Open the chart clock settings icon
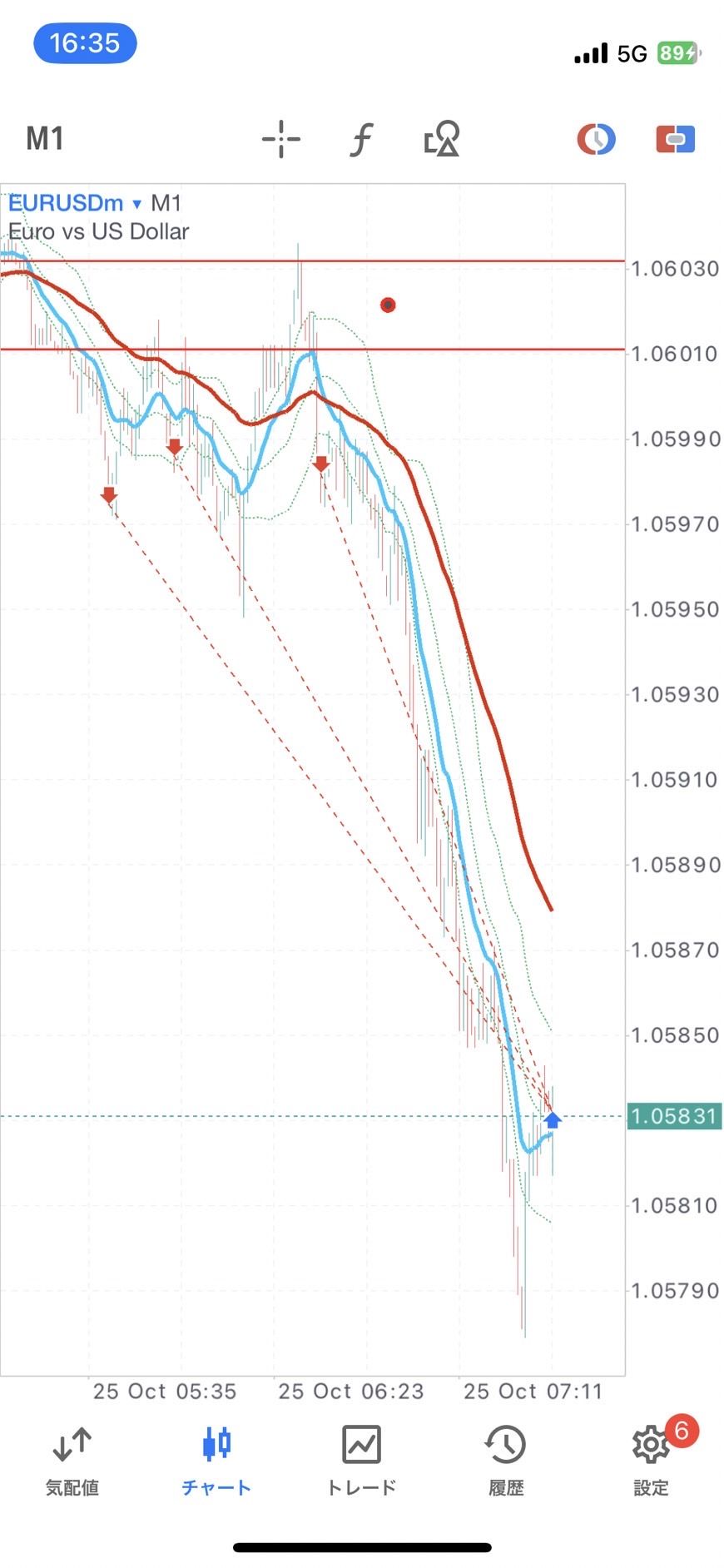This screenshot has height=1568, width=724. [x=596, y=138]
